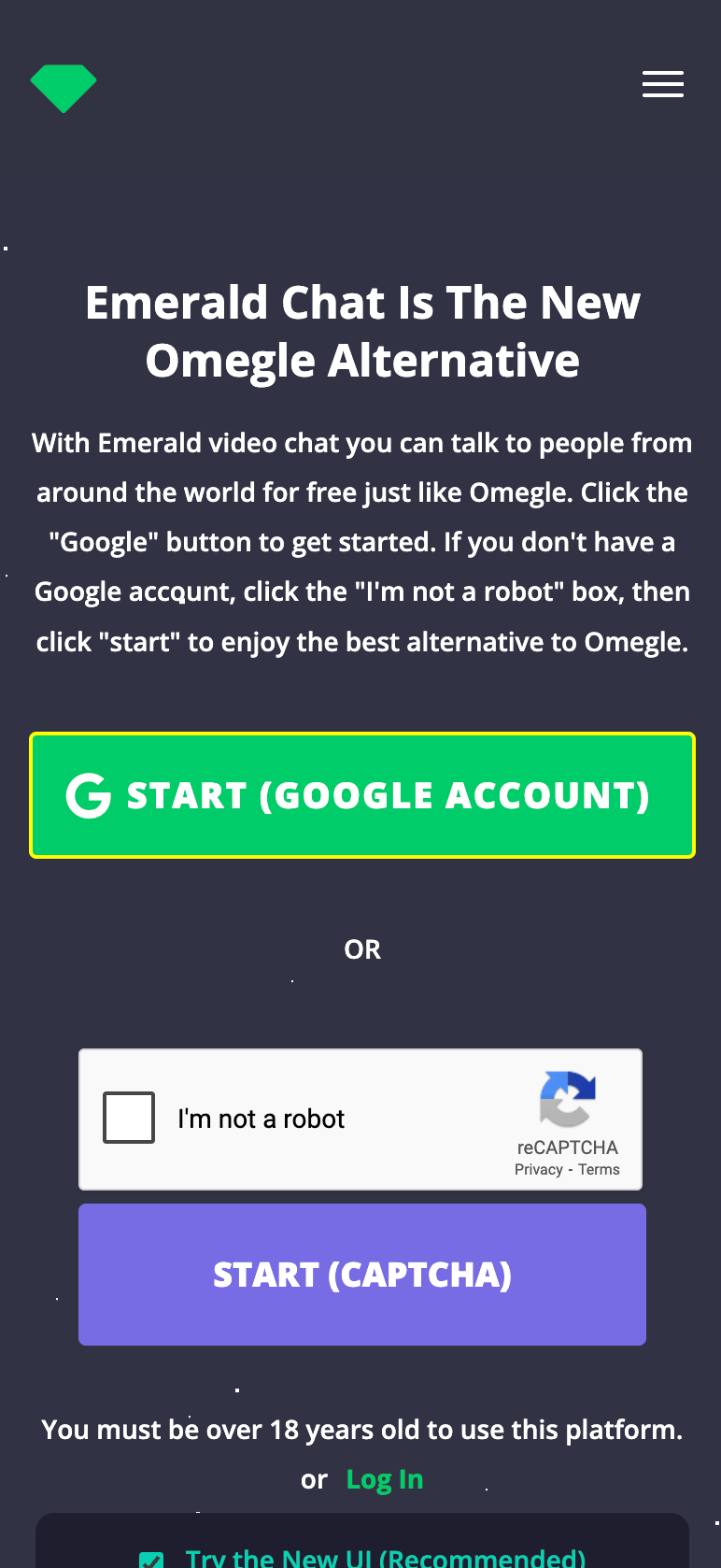Screen dimensions: 721x1568
Task: Click the checkmark icon beside Try the New UI
Action: click(x=152, y=1554)
